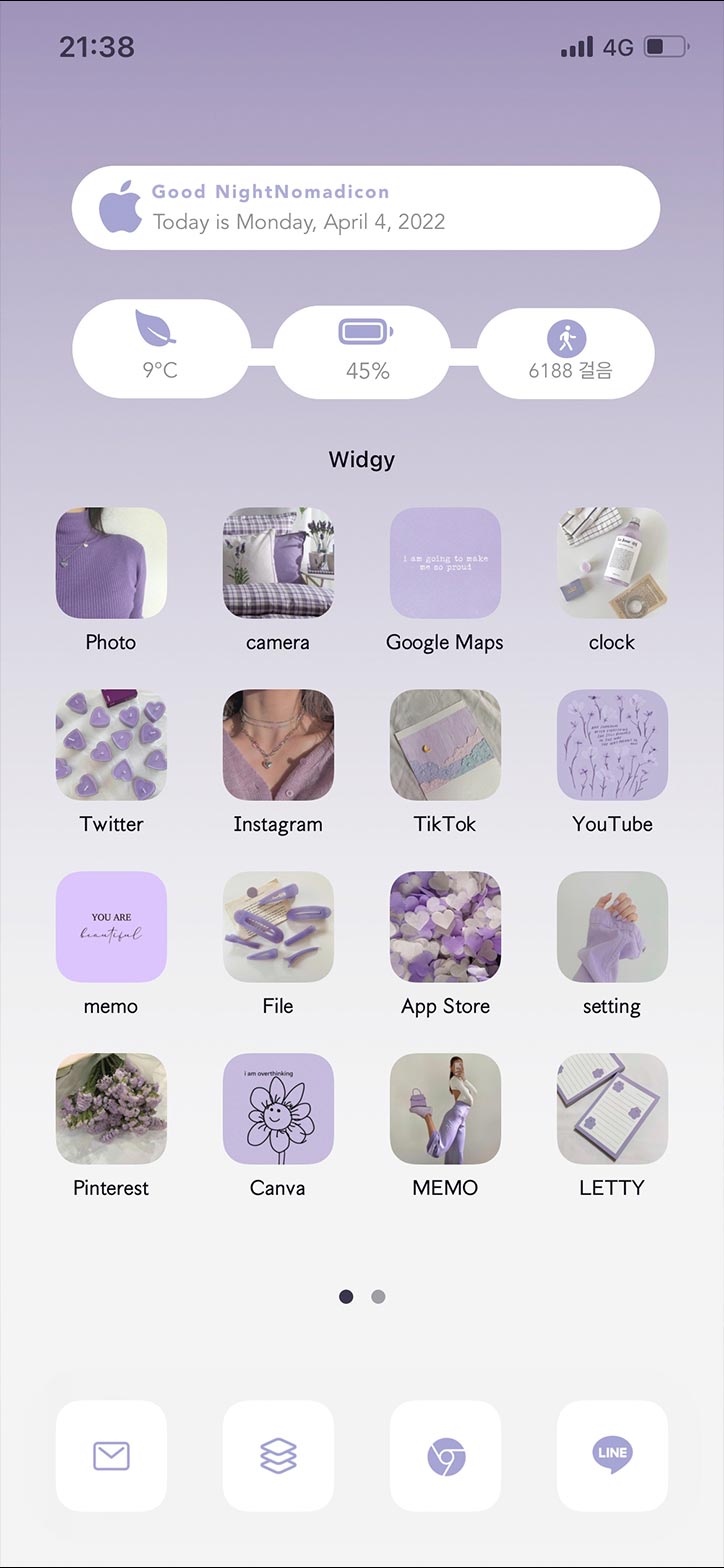This screenshot has width=724, height=1568.
Task: Launch TikTok
Action: [x=445, y=745]
